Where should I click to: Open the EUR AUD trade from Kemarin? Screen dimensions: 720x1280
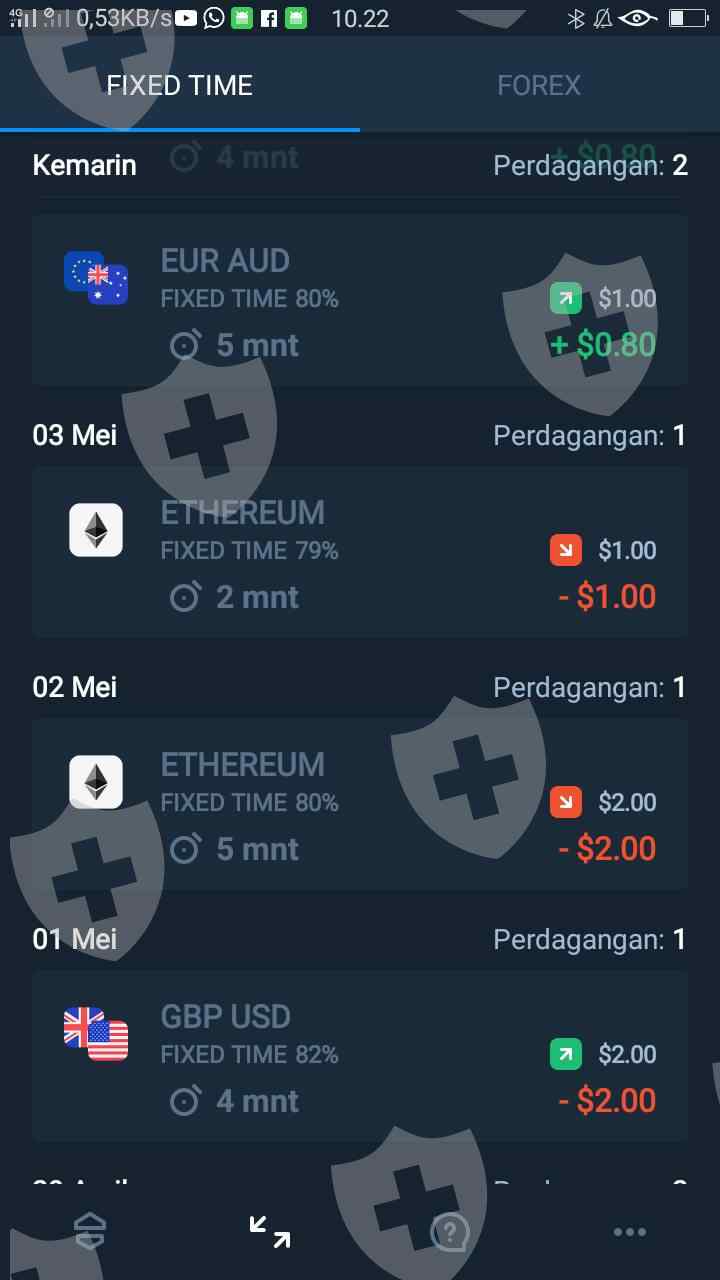[x=360, y=300]
